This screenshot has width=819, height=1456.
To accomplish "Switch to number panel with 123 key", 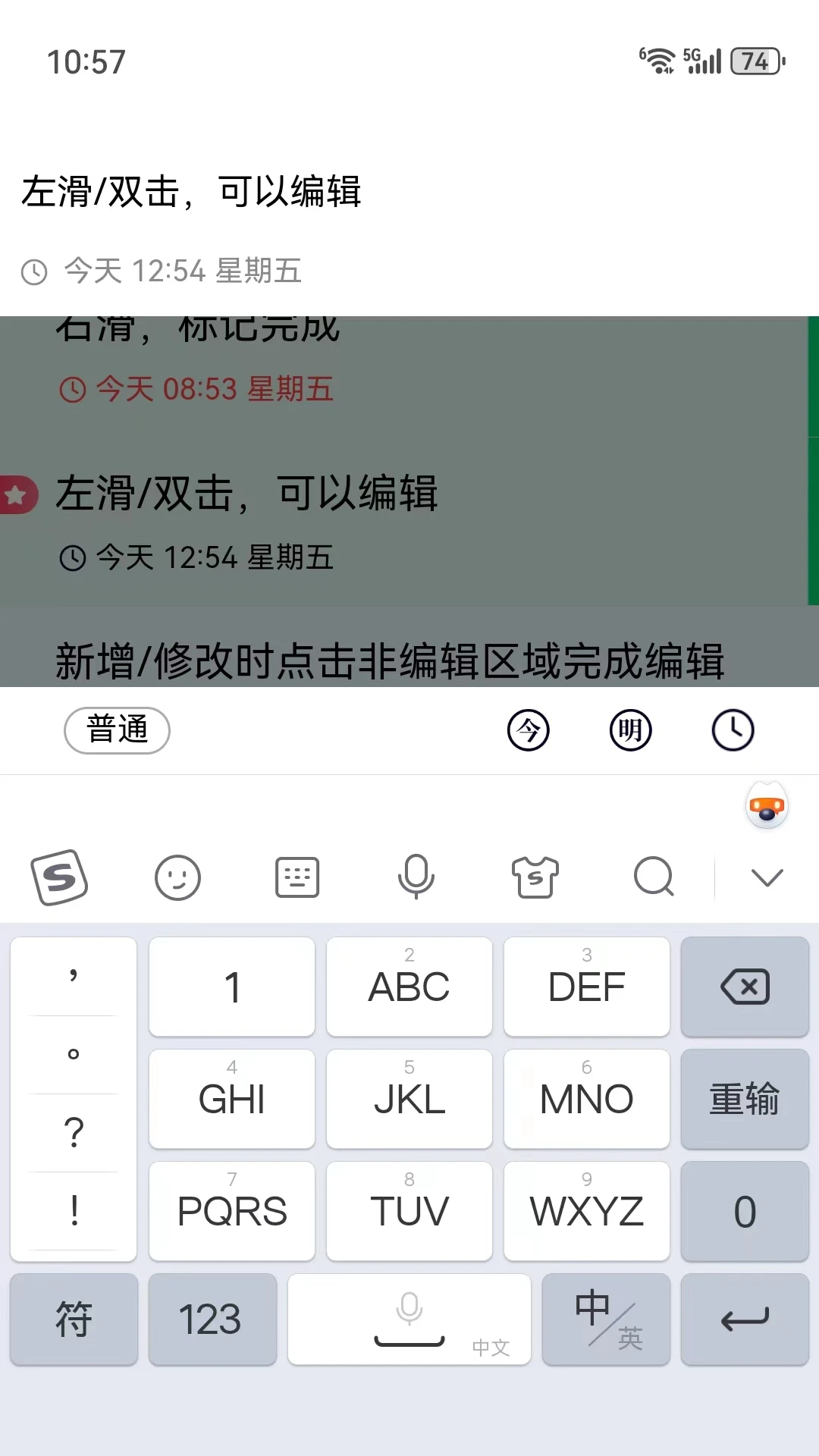I will tap(212, 1319).
